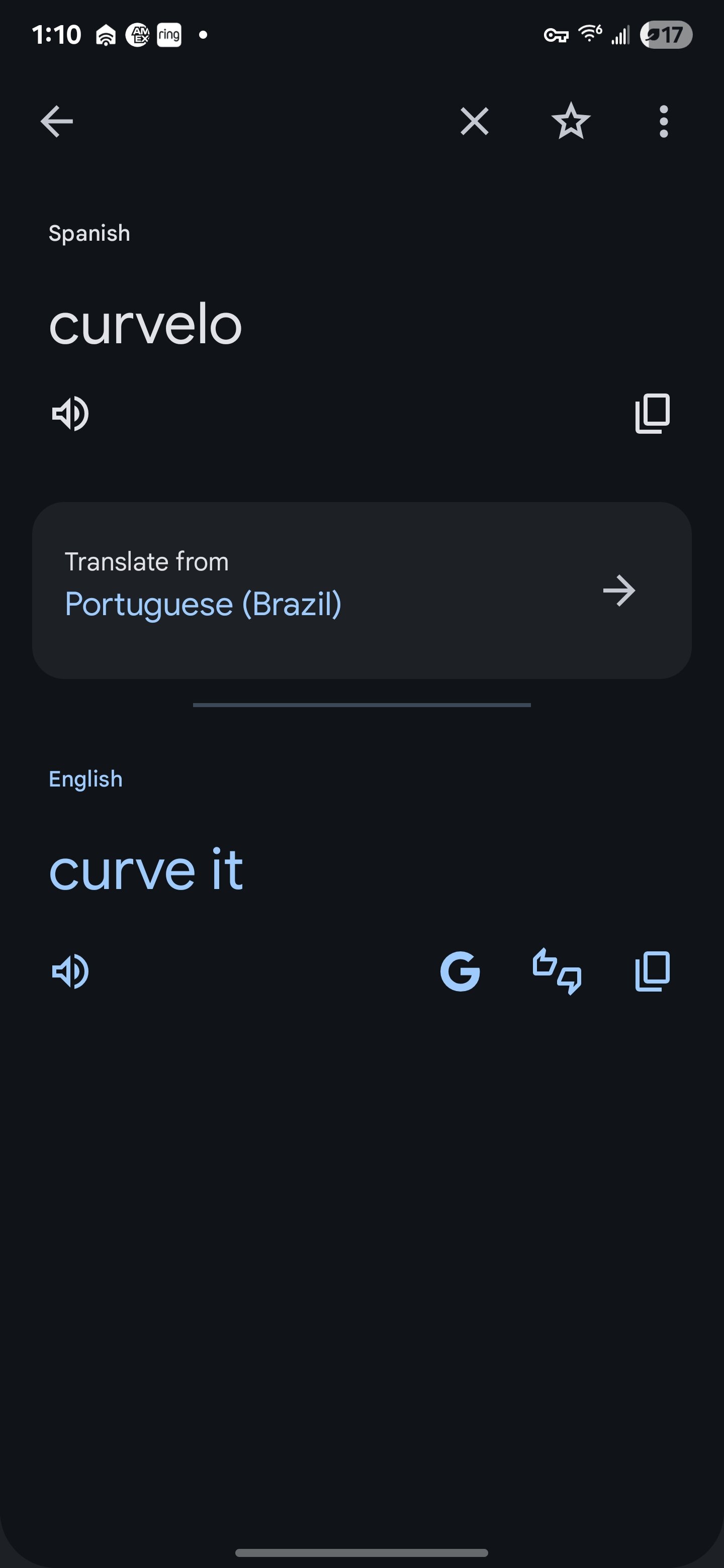Image resolution: width=724 pixels, height=1568 pixels.
Task: Translate from Portuguese (Brazil) instead
Action: 361,590
